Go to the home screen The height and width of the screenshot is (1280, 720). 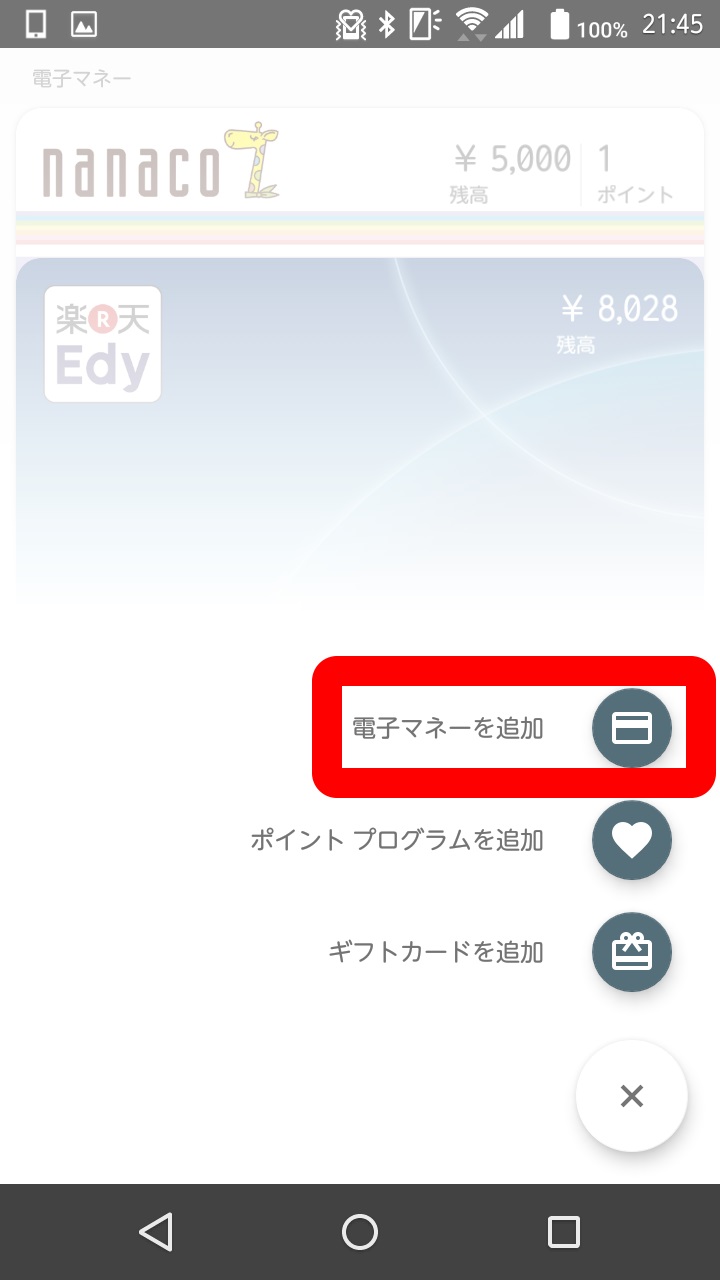click(x=360, y=1232)
